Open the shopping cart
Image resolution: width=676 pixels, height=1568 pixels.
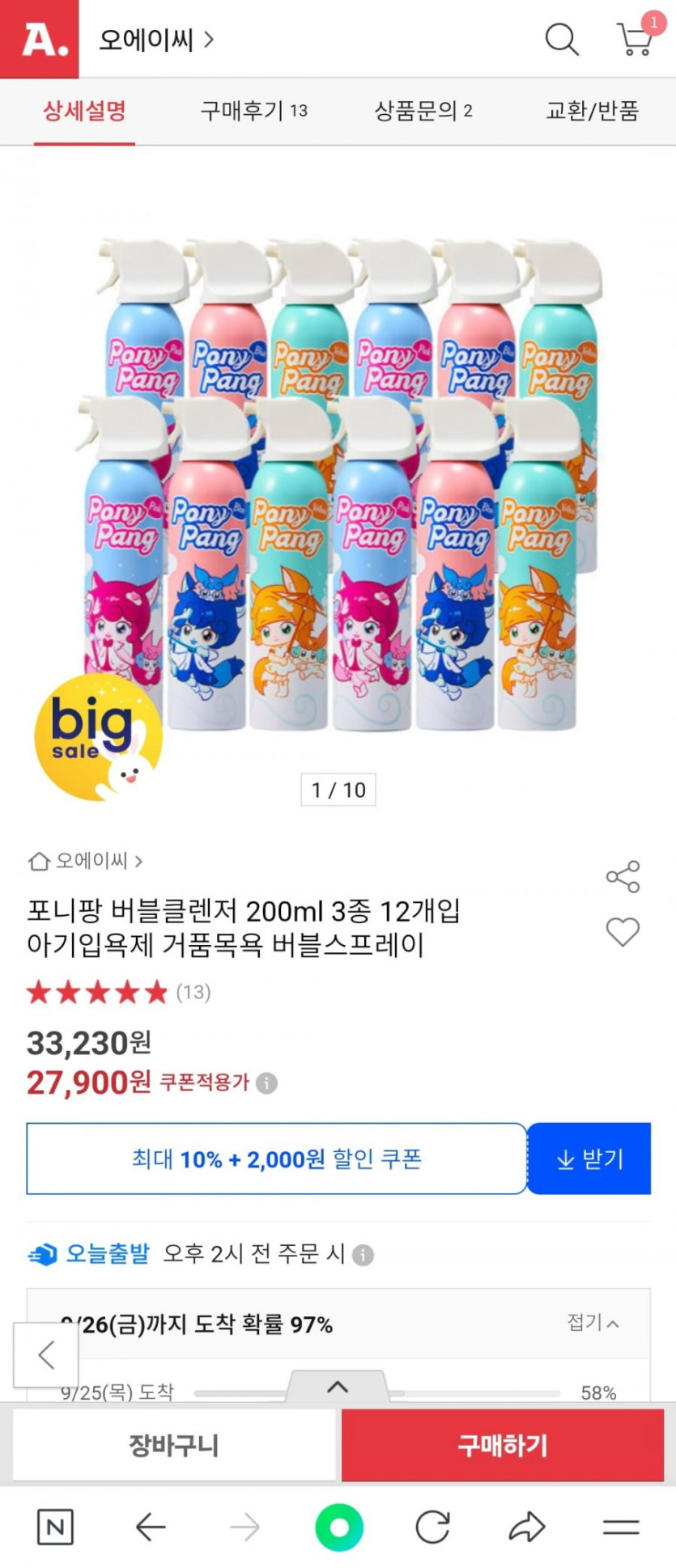click(x=636, y=38)
